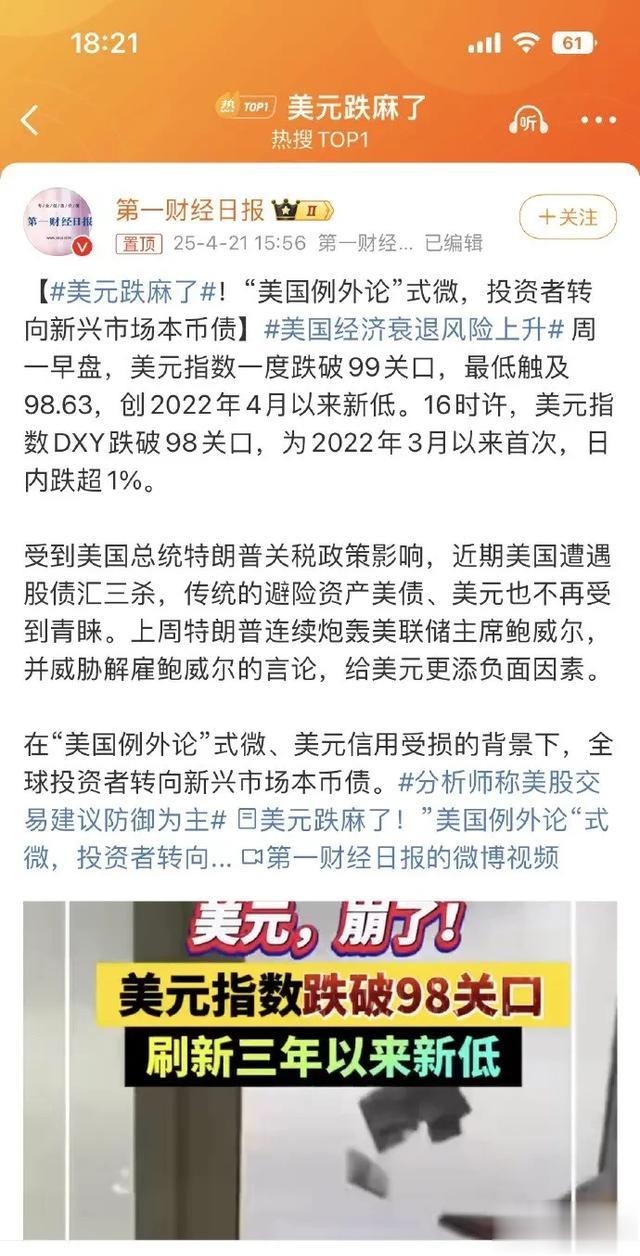Follow 第一财经日报 with the 关注 button
640x1256 pixels.
[567, 217]
